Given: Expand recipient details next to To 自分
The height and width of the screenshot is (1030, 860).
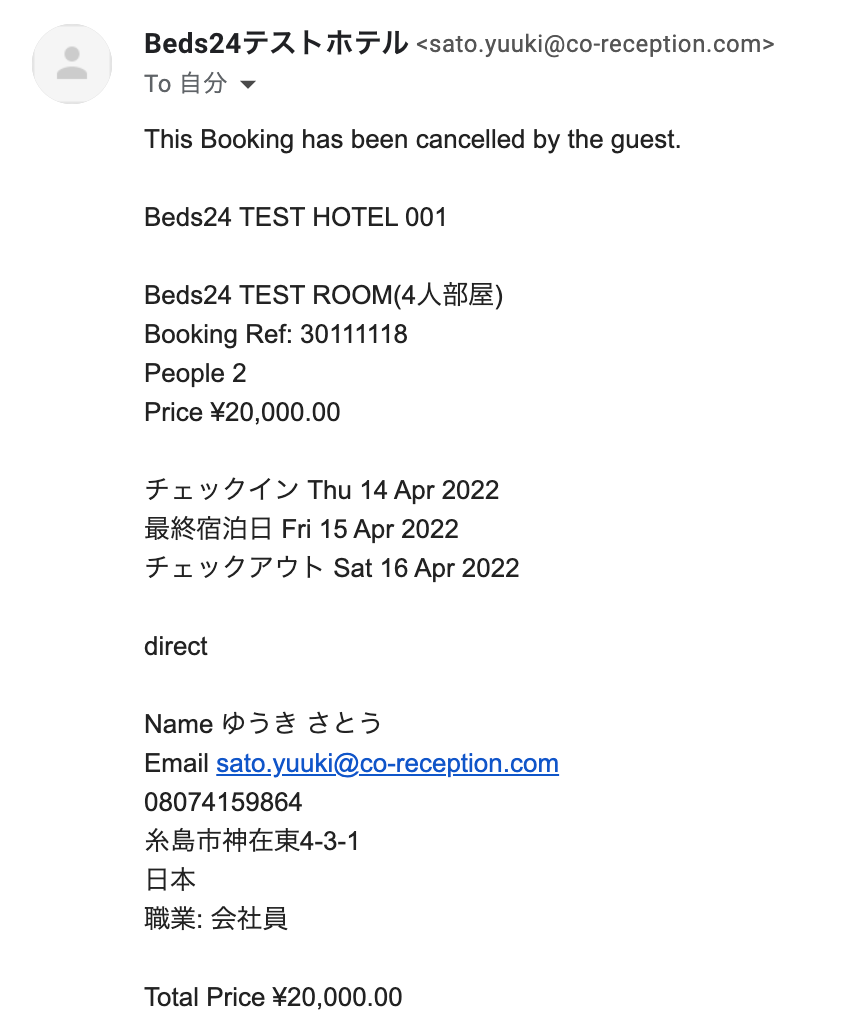Looking at the screenshot, I should click(x=248, y=85).
